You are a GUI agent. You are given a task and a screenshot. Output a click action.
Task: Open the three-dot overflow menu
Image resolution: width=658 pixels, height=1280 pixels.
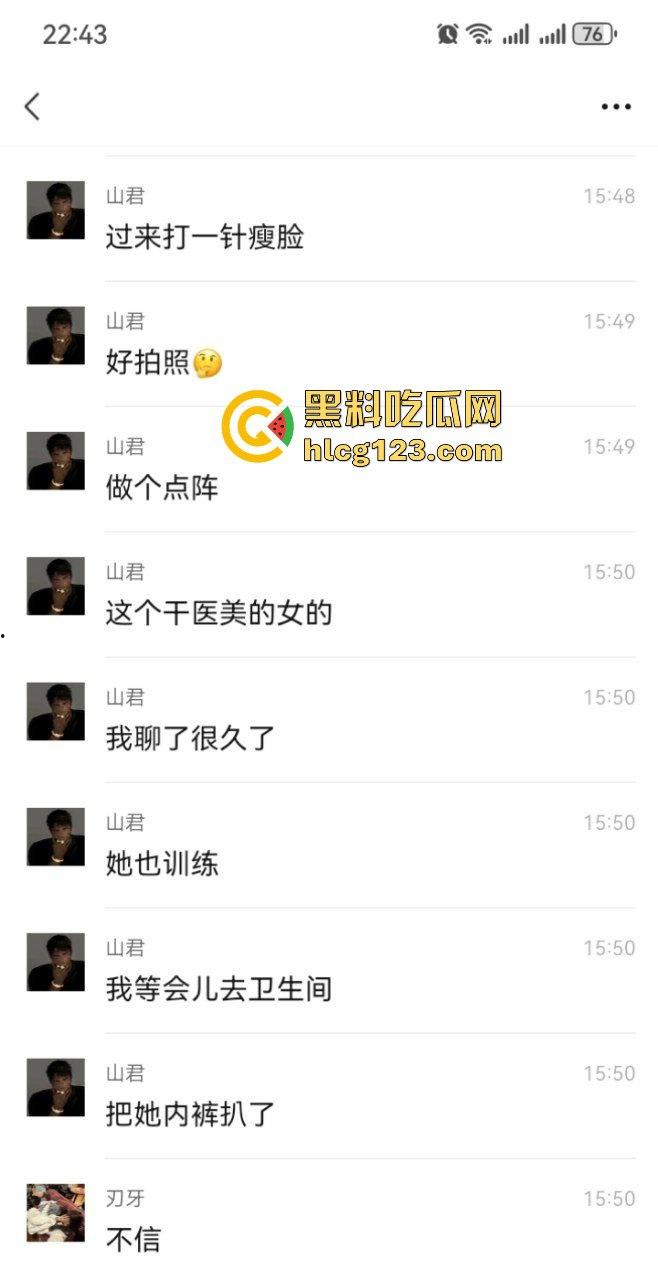coord(616,107)
